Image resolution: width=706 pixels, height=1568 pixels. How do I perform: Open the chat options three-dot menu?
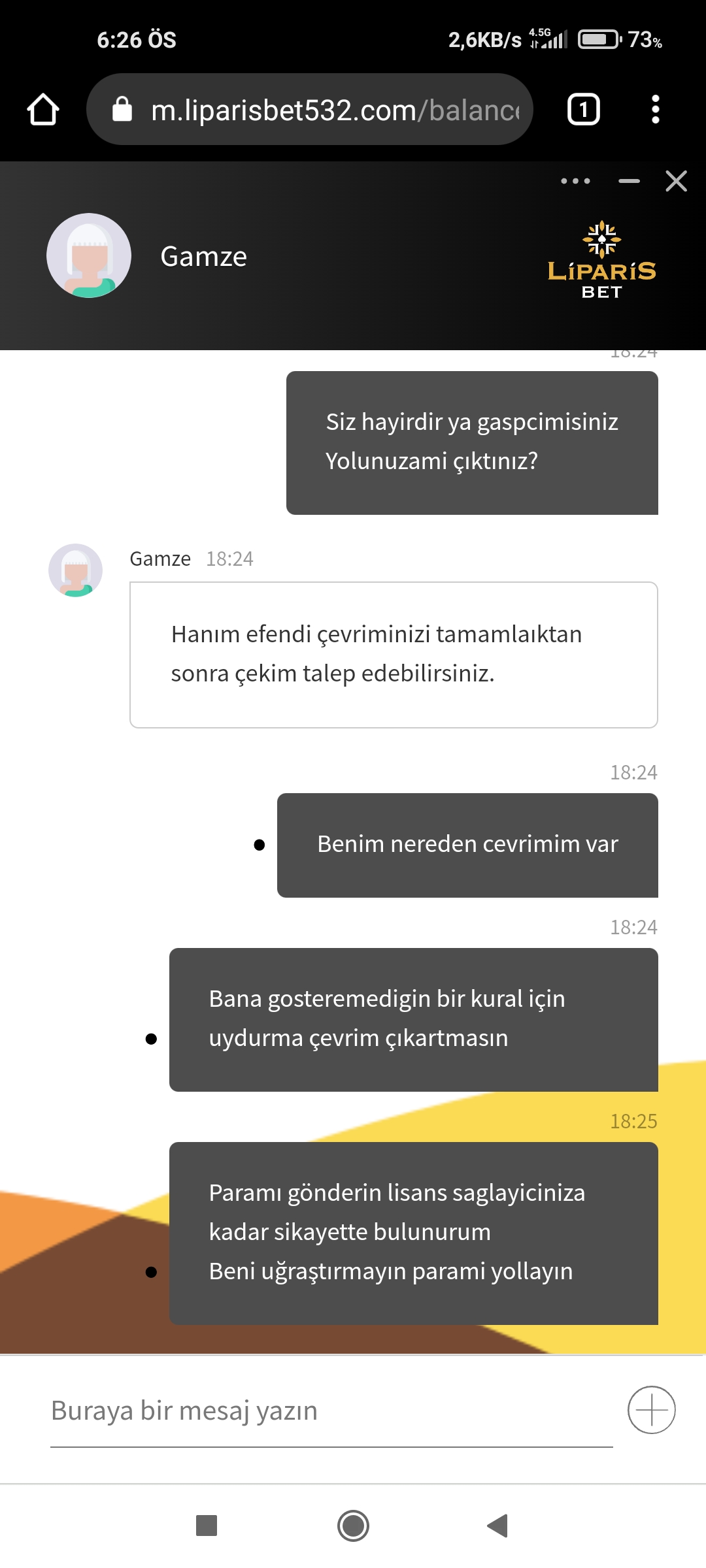575,181
